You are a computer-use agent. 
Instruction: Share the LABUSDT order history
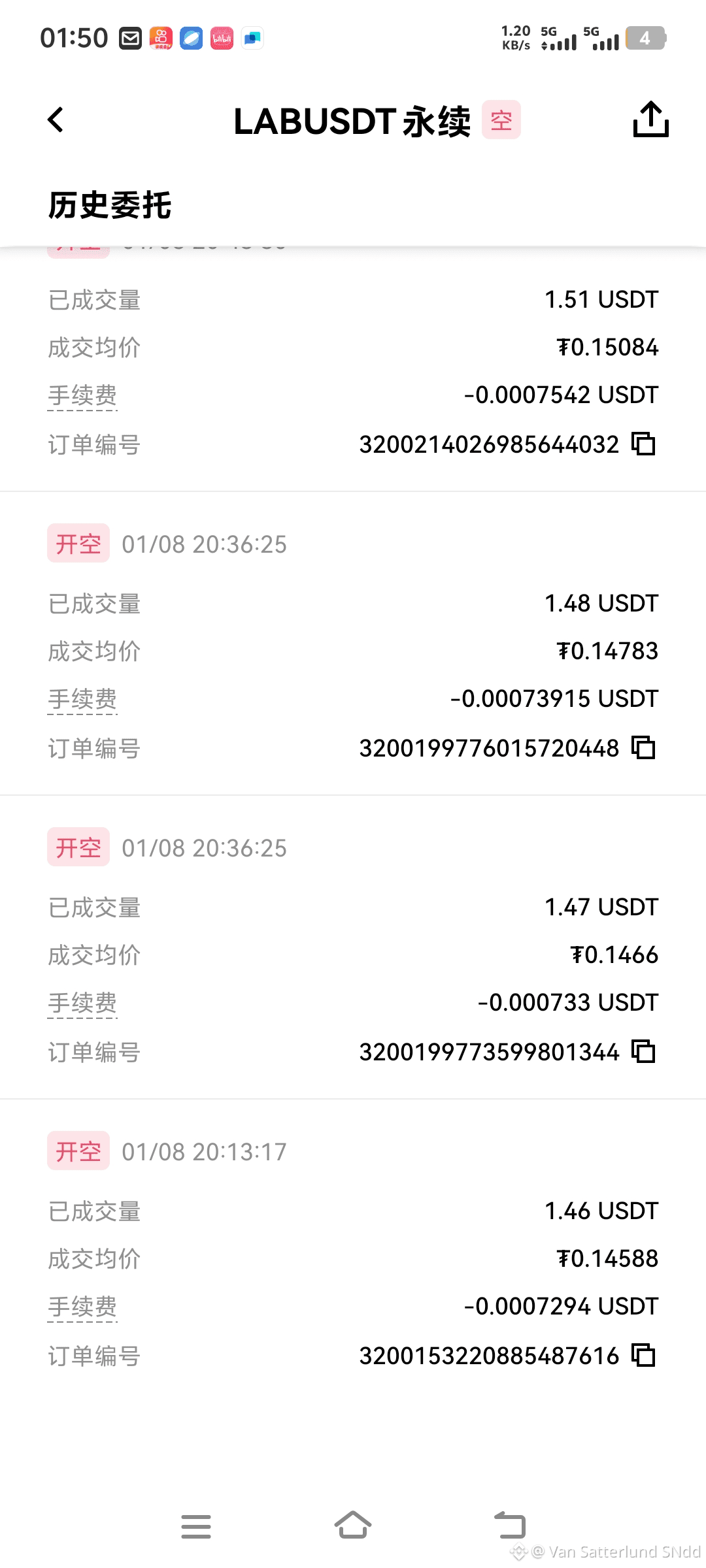650,120
